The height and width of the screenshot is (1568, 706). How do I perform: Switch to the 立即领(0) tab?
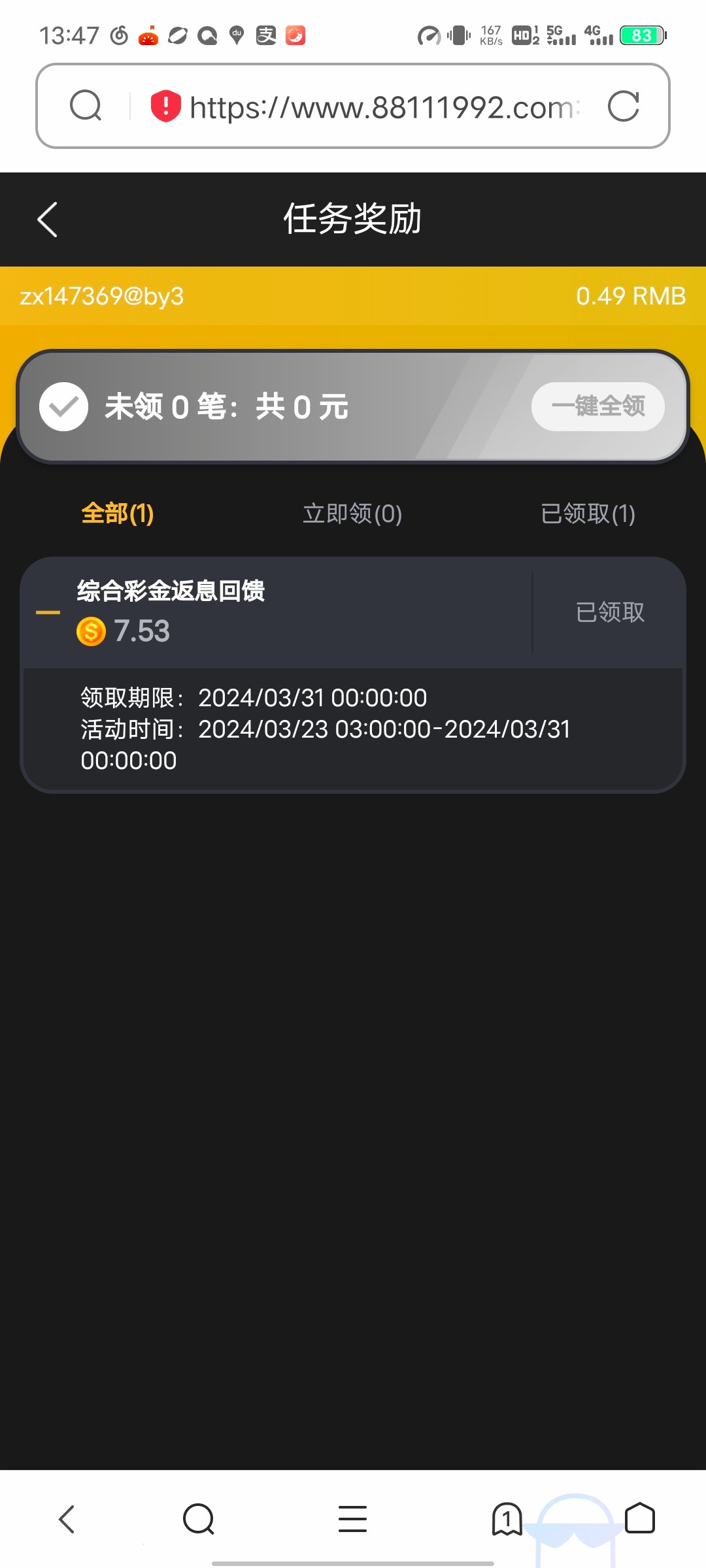point(352,515)
